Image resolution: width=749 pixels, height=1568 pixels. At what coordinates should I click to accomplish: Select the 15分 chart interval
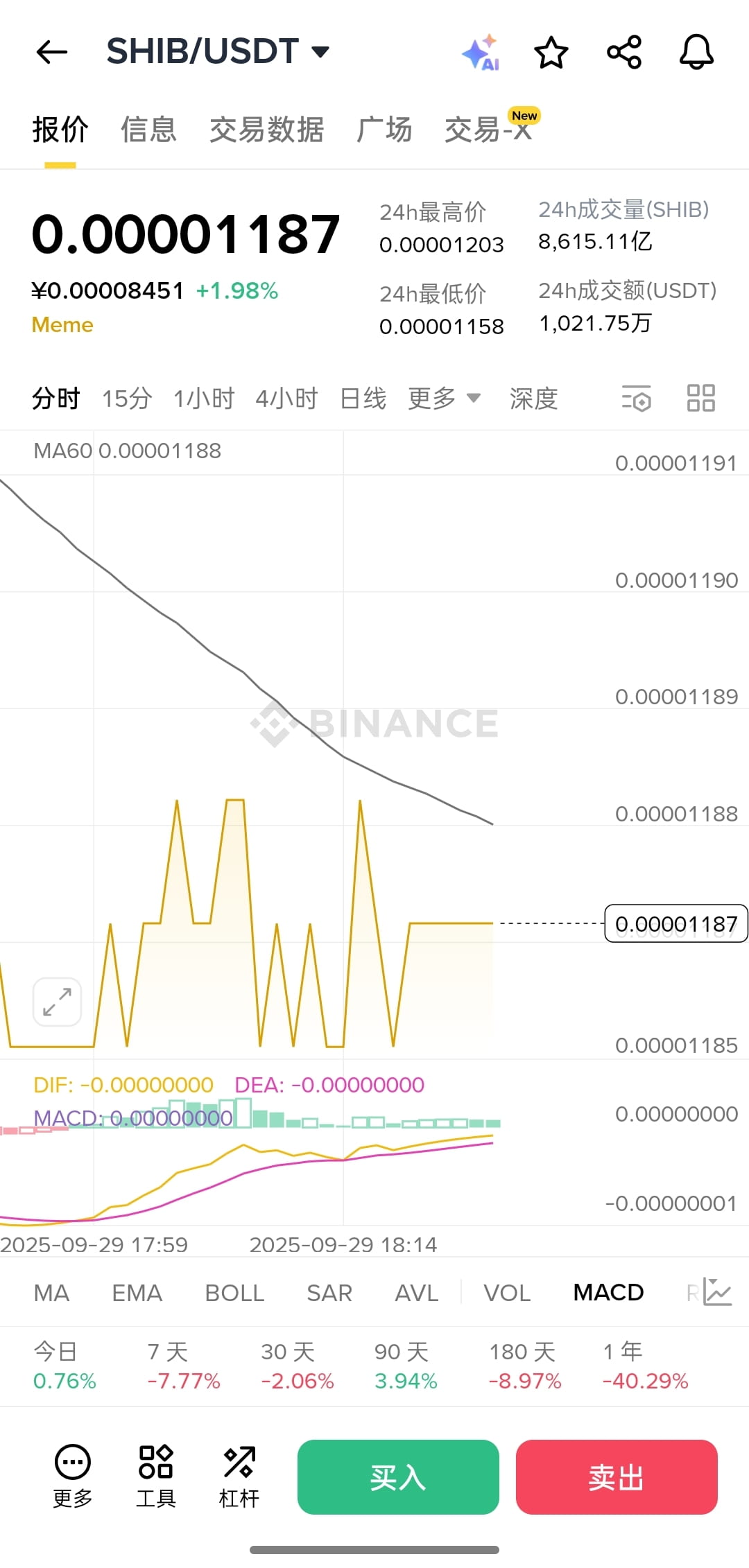click(x=127, y=399)
